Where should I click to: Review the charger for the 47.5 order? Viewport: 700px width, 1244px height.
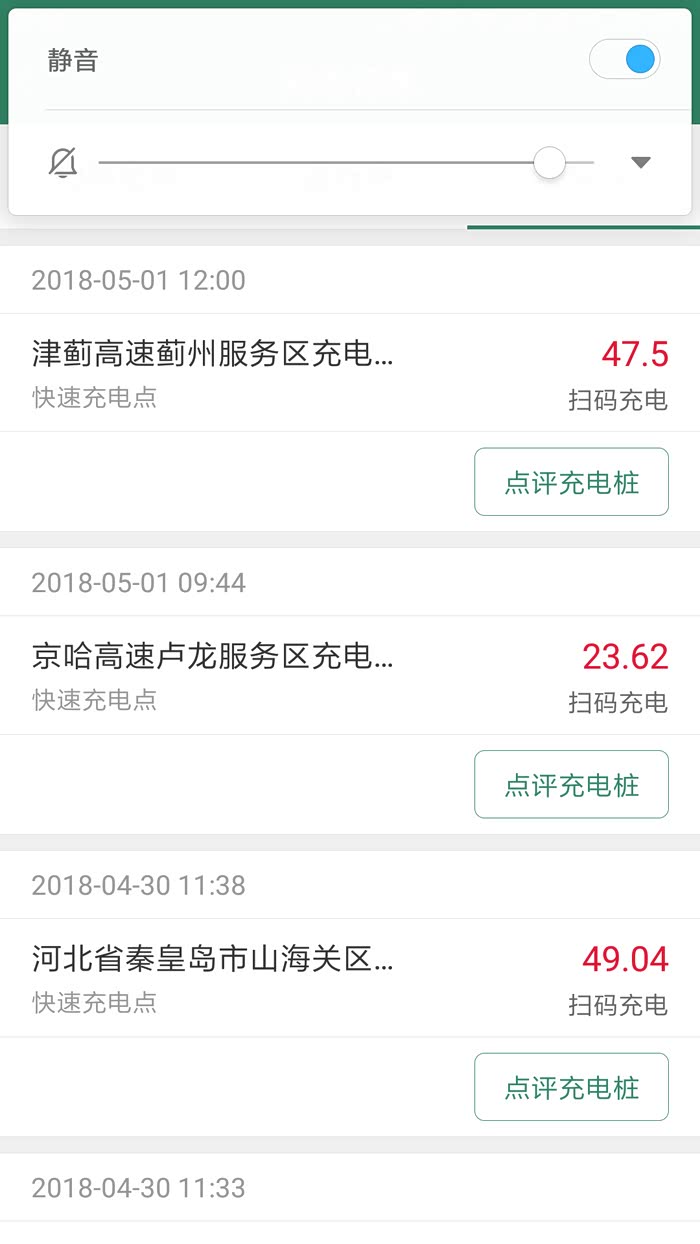pos(571,482)
